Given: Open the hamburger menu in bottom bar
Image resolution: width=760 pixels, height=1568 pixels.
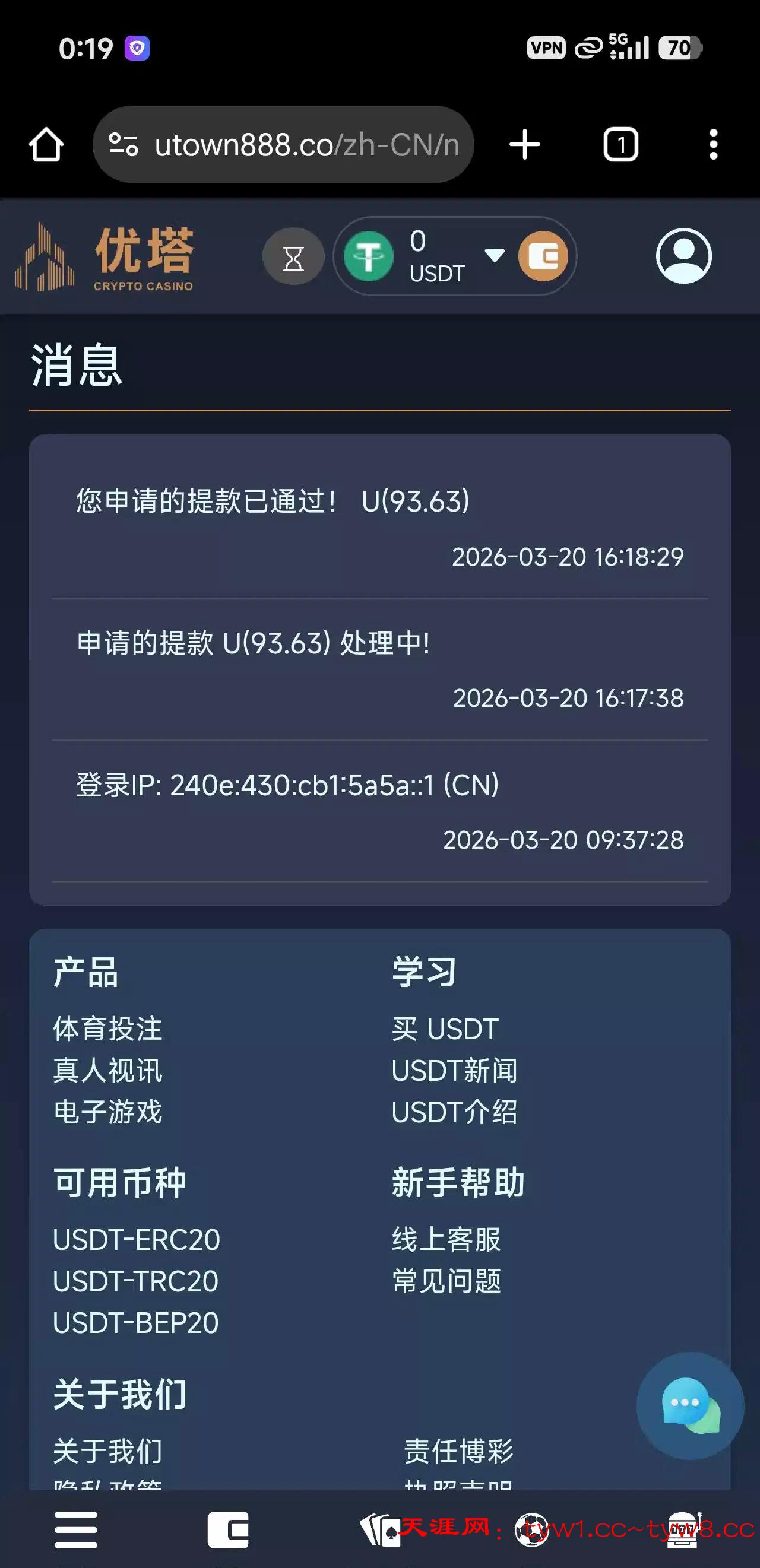Looking at the screenshot, I should (76, 1529).
